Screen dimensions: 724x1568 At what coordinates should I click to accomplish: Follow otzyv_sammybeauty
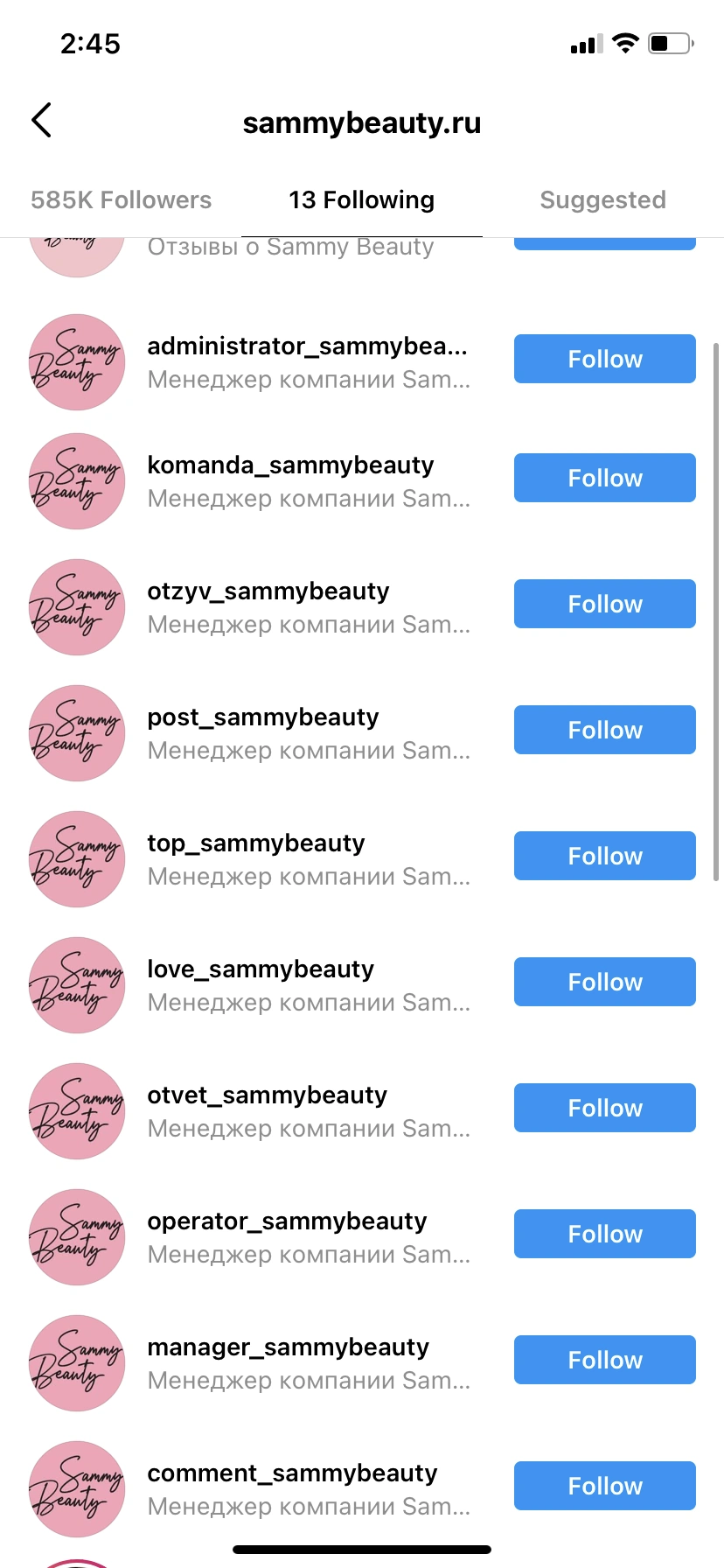point(604,604)
